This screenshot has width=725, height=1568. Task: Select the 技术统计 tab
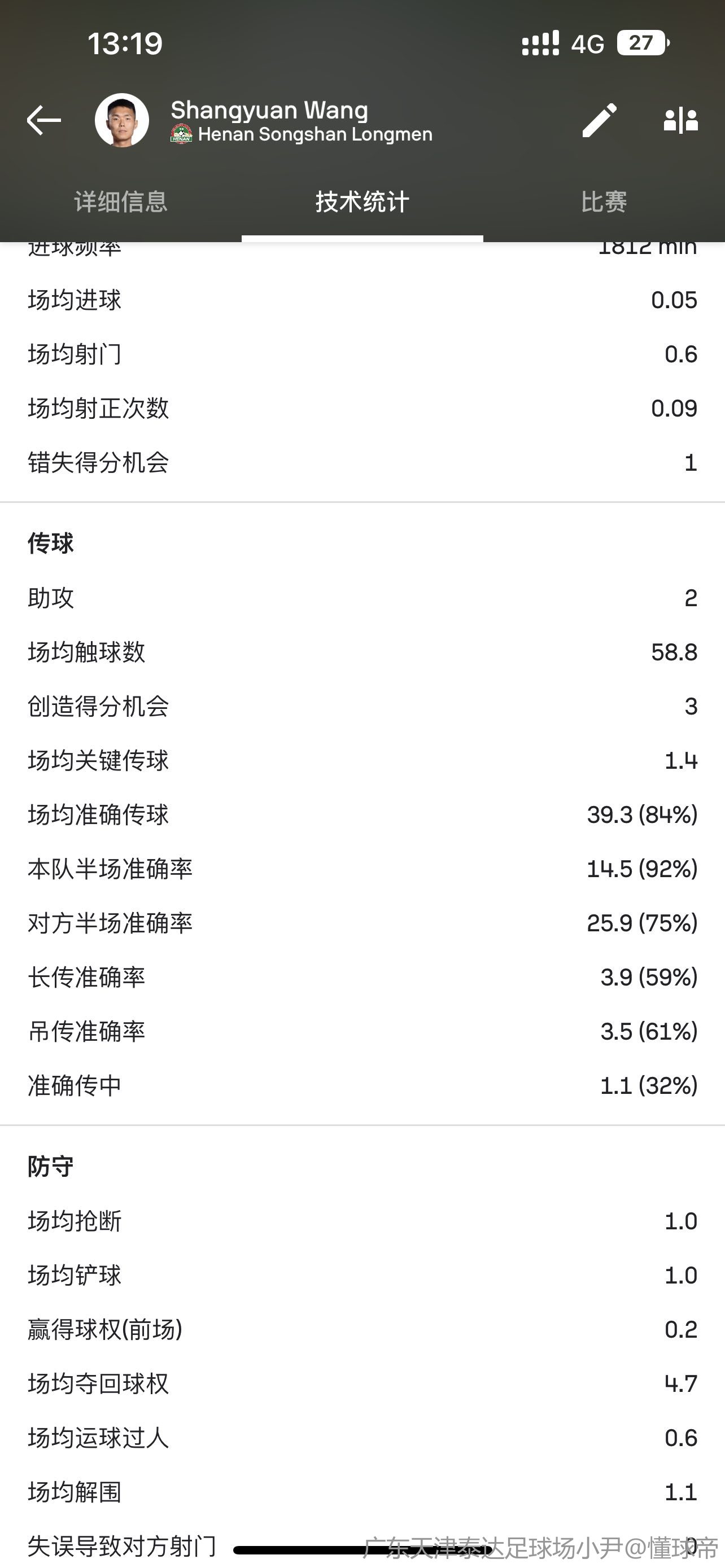click(362, 202)
